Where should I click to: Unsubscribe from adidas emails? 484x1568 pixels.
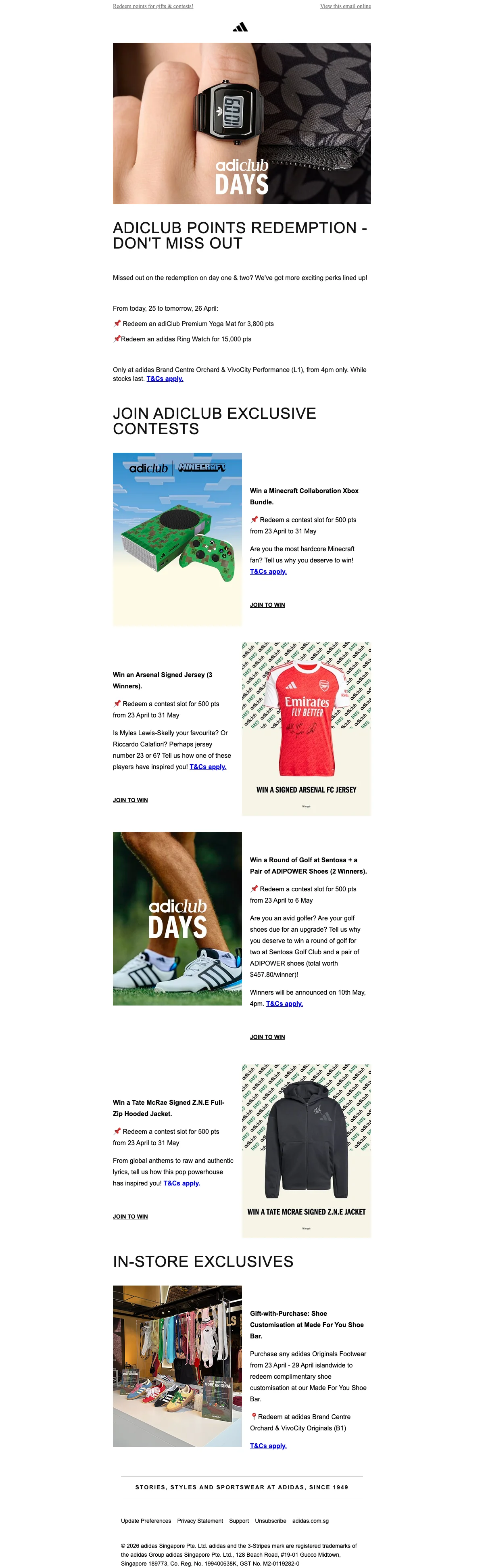270,1520
